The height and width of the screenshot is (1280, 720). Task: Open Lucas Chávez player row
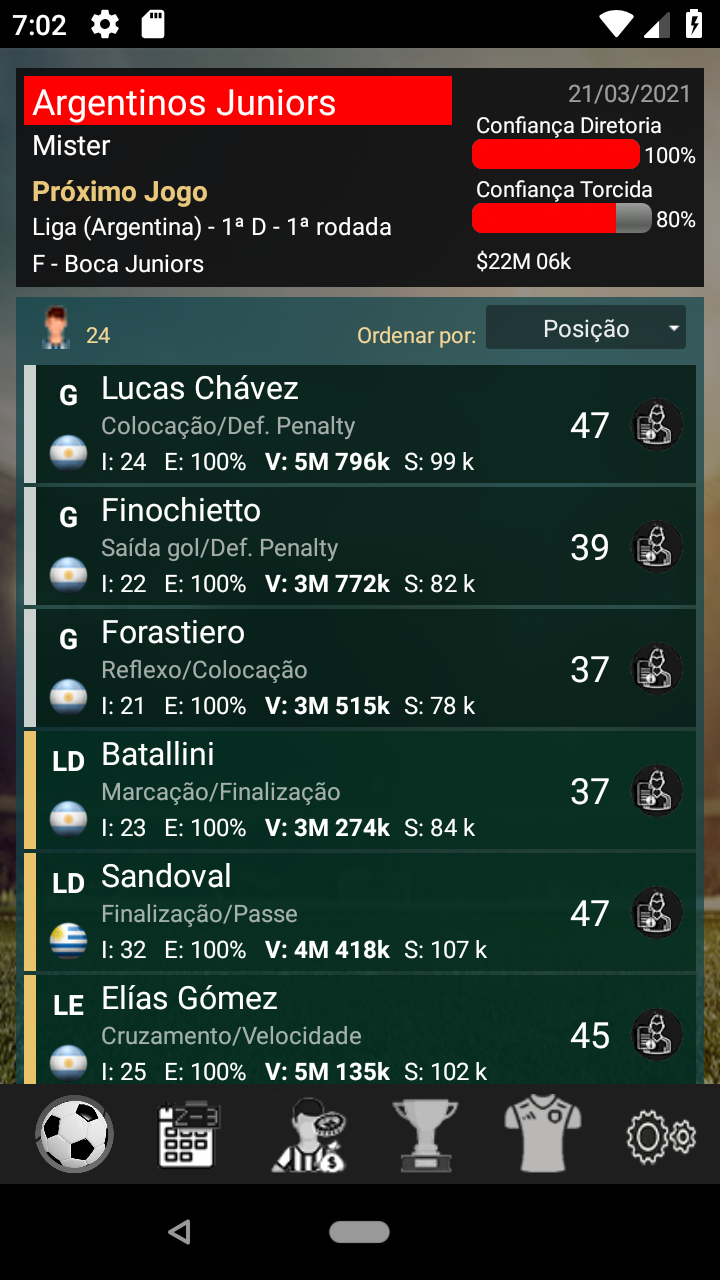[360, 424]
